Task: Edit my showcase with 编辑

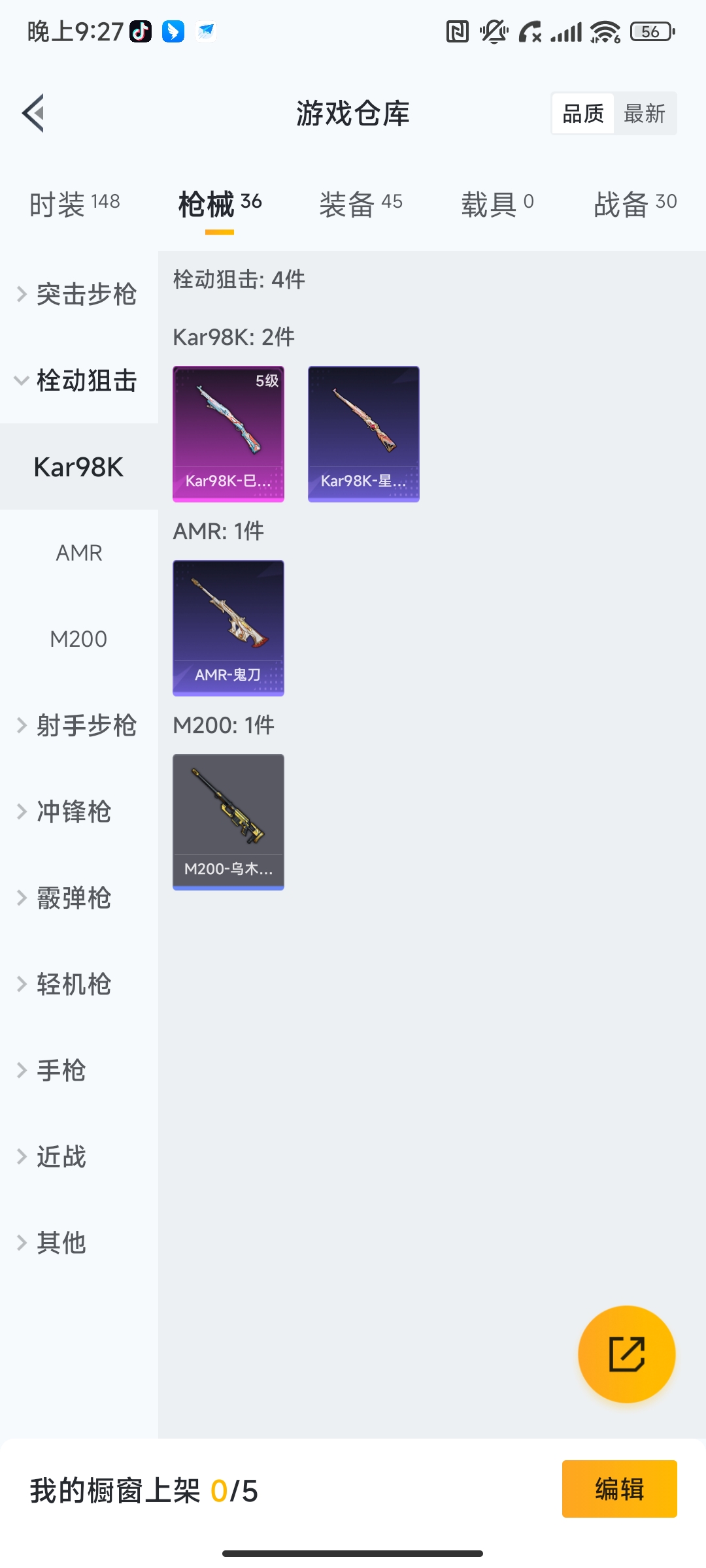Action: pos(619,1489)
